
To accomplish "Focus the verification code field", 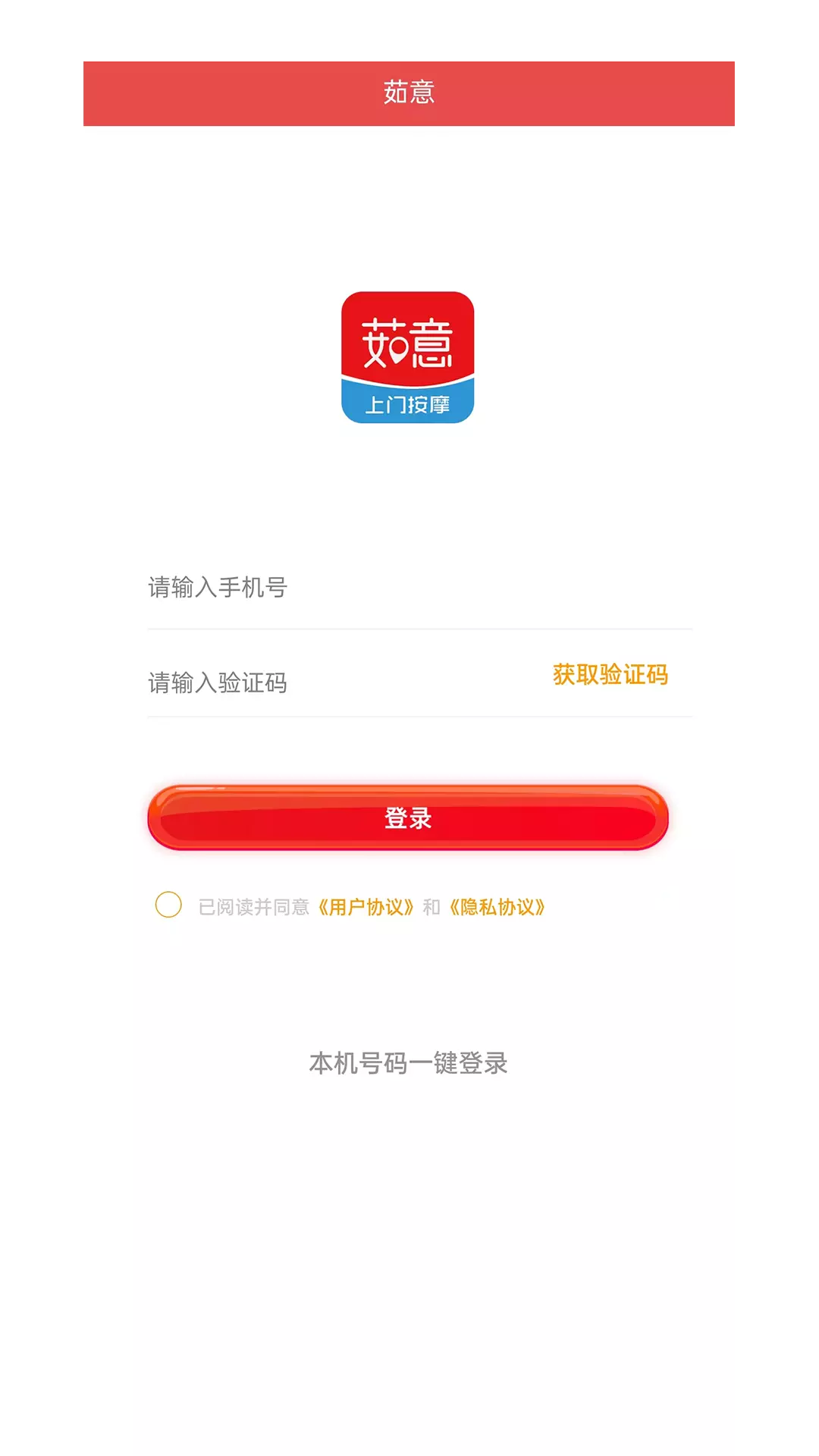I will (x=345, y=682).
